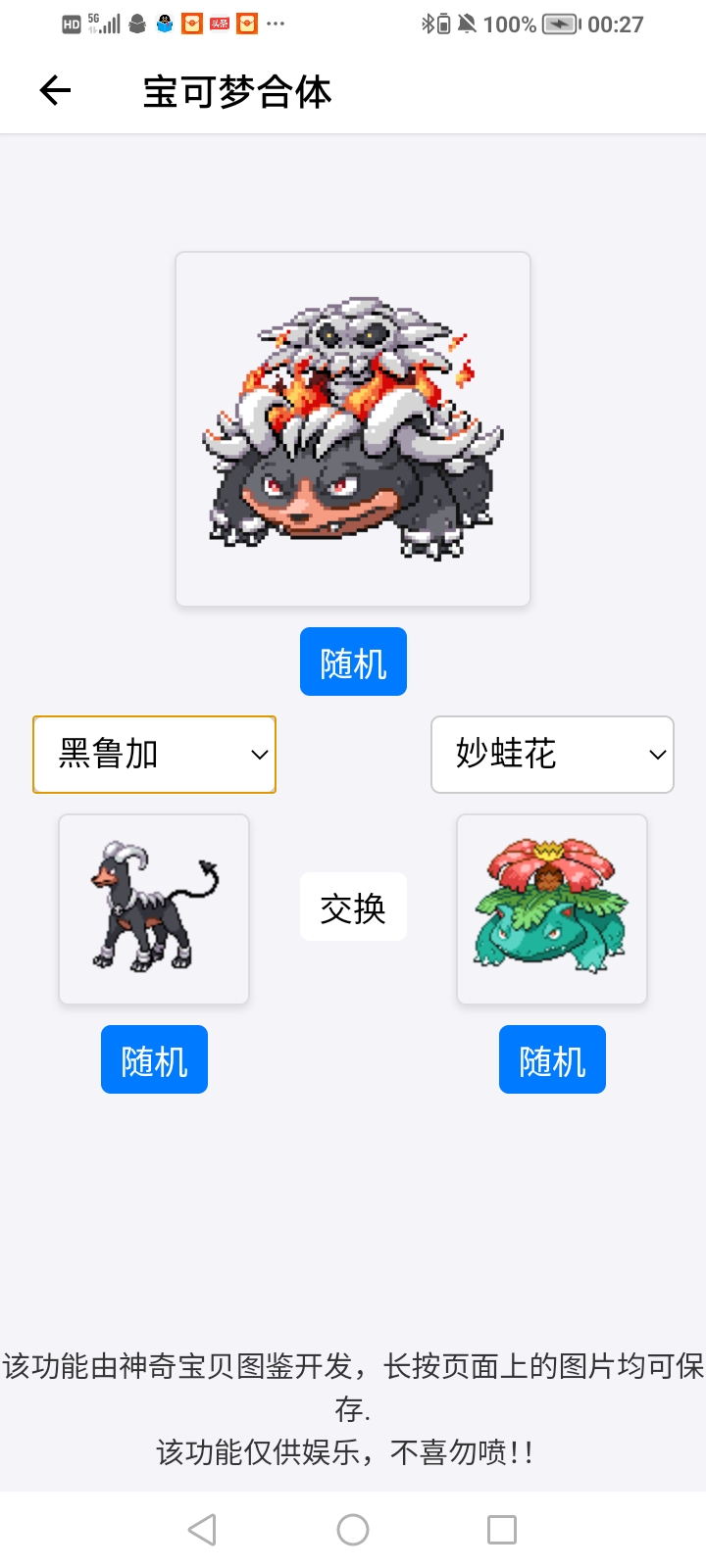Viewport: 706px width, 1568px height.
Task: Open the 妙蛙花 dropdown selector
Action: (552, 755)
